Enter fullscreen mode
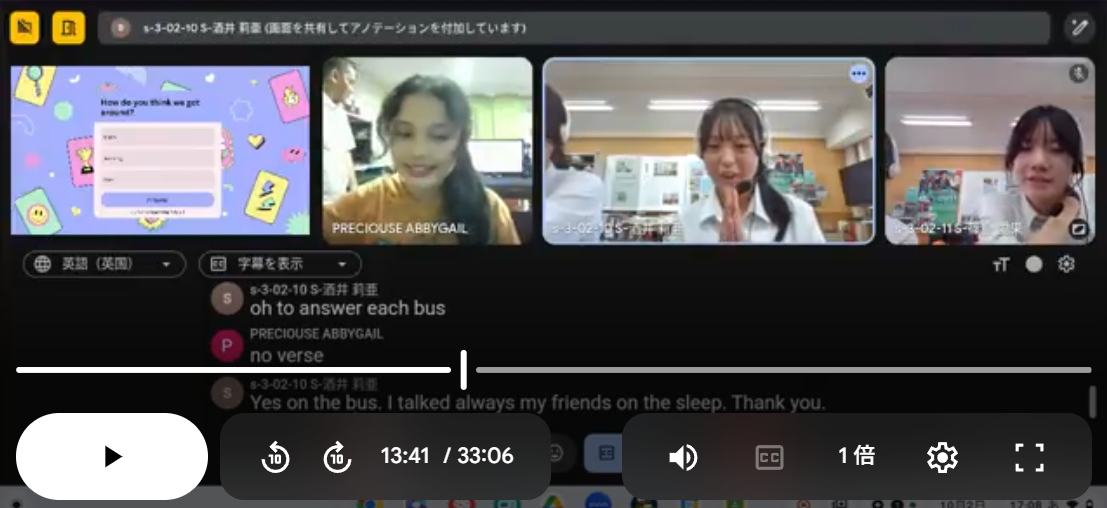The image size is (1107, 508). (1029, 457)
